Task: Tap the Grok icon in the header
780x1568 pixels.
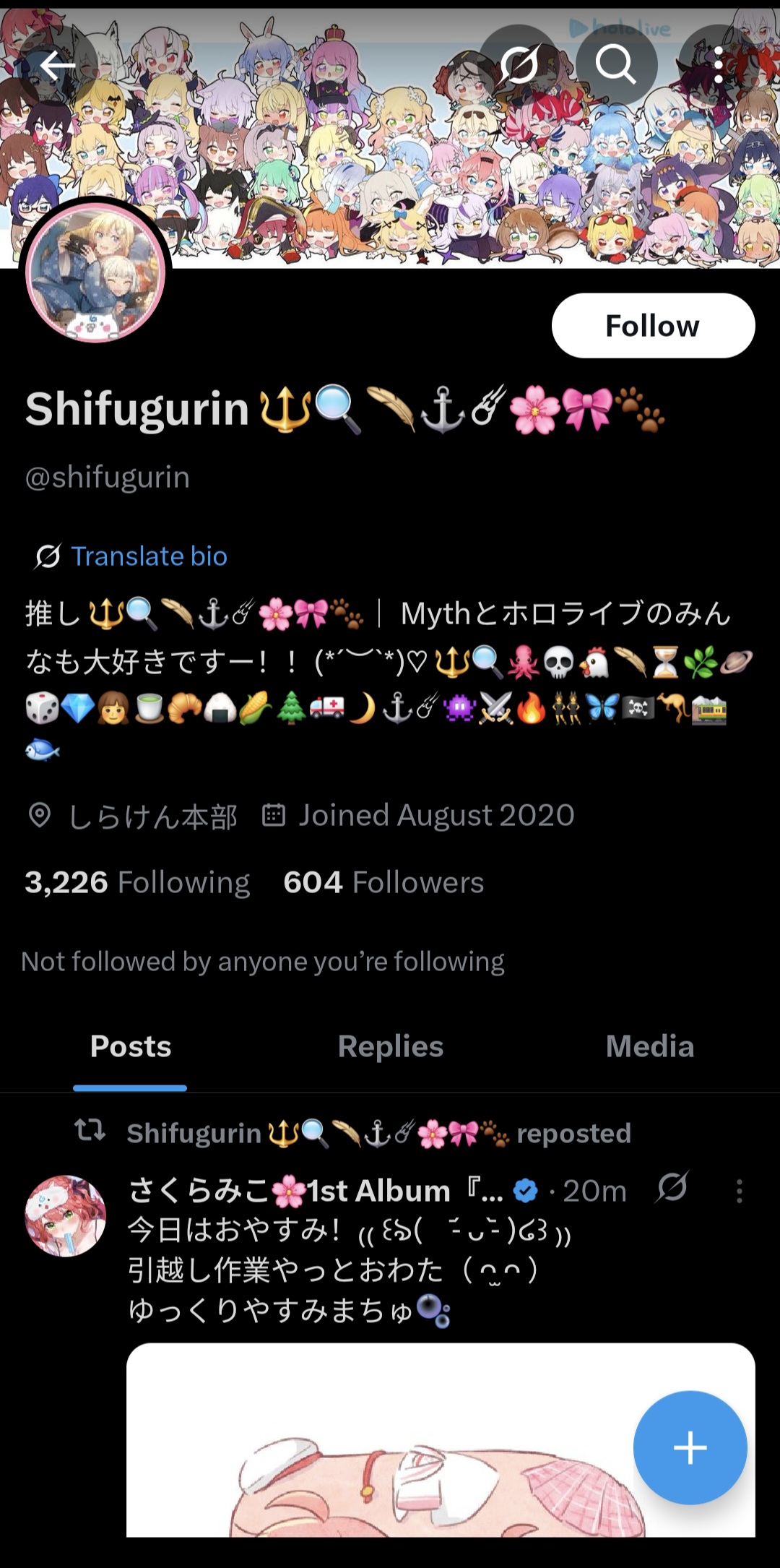Action: tap(519, 66)
